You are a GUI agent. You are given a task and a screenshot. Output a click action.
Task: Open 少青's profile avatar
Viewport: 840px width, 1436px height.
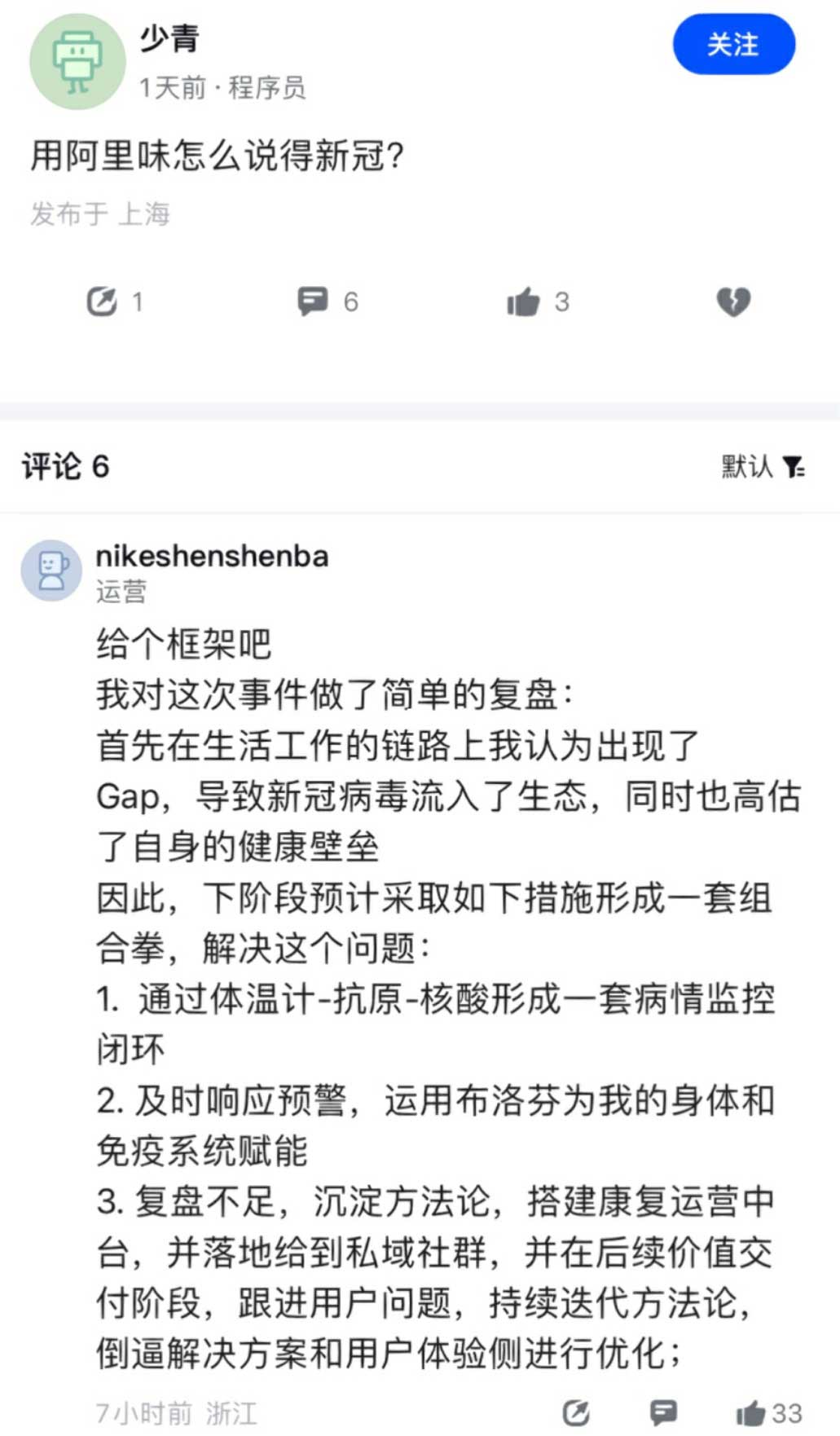(77, 61)
